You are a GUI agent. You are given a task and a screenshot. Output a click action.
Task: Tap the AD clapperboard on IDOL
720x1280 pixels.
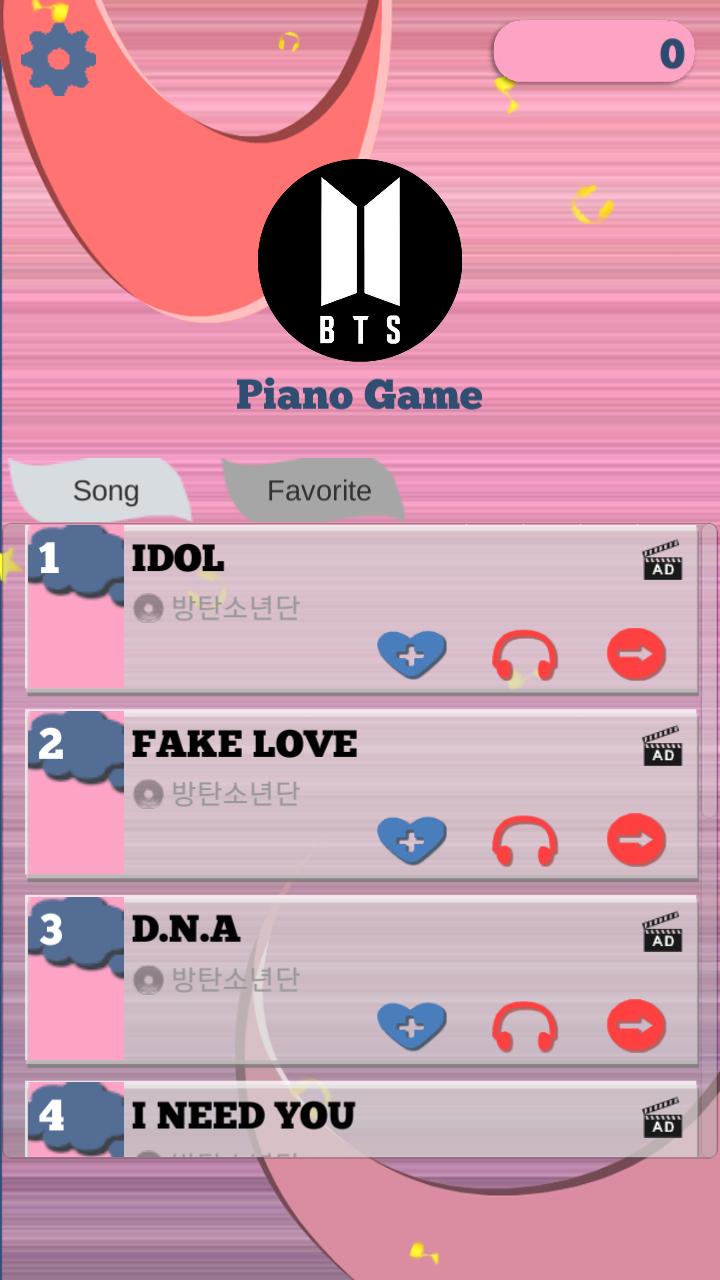point(662,561)
